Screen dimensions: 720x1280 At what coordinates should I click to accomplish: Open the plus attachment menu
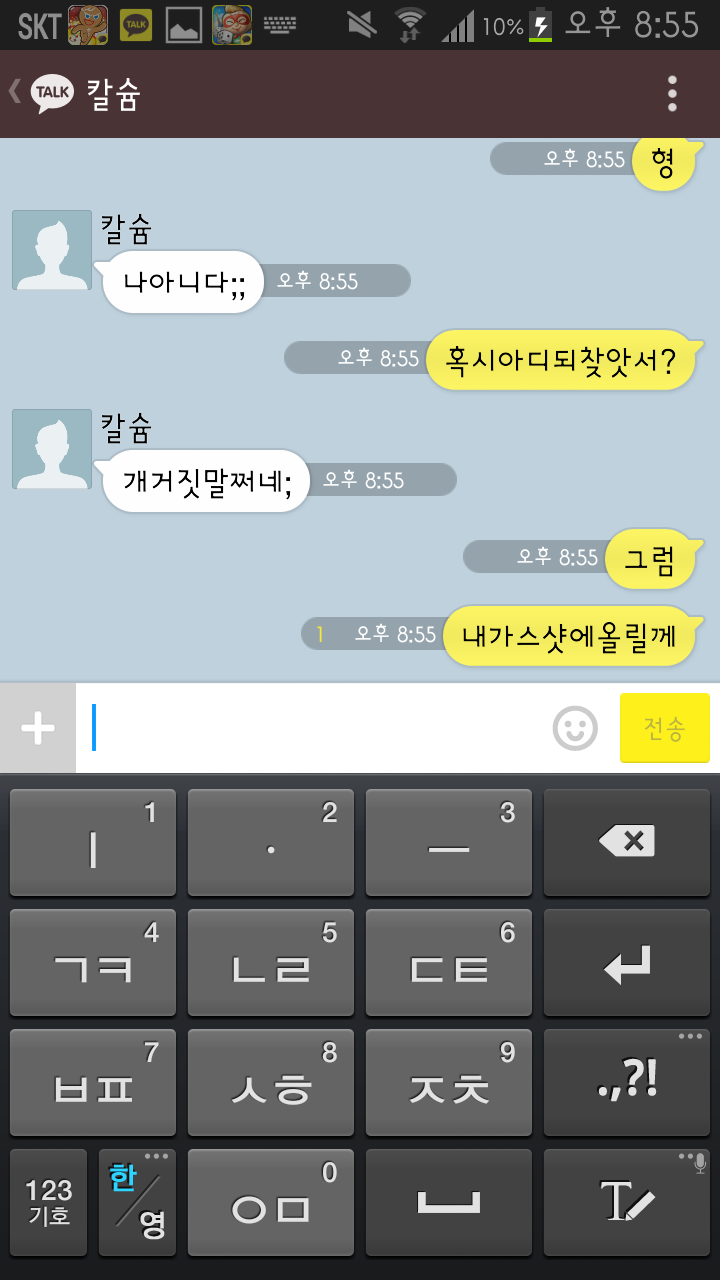[x=38, y=728]
